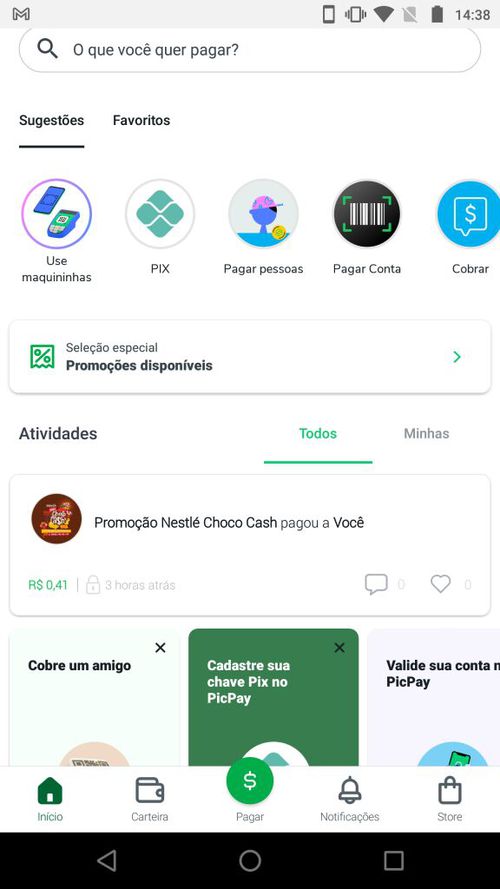Open the 'Valide sua conta' PicPay card
Screen dimensions: 500x889
coord(434,697)
